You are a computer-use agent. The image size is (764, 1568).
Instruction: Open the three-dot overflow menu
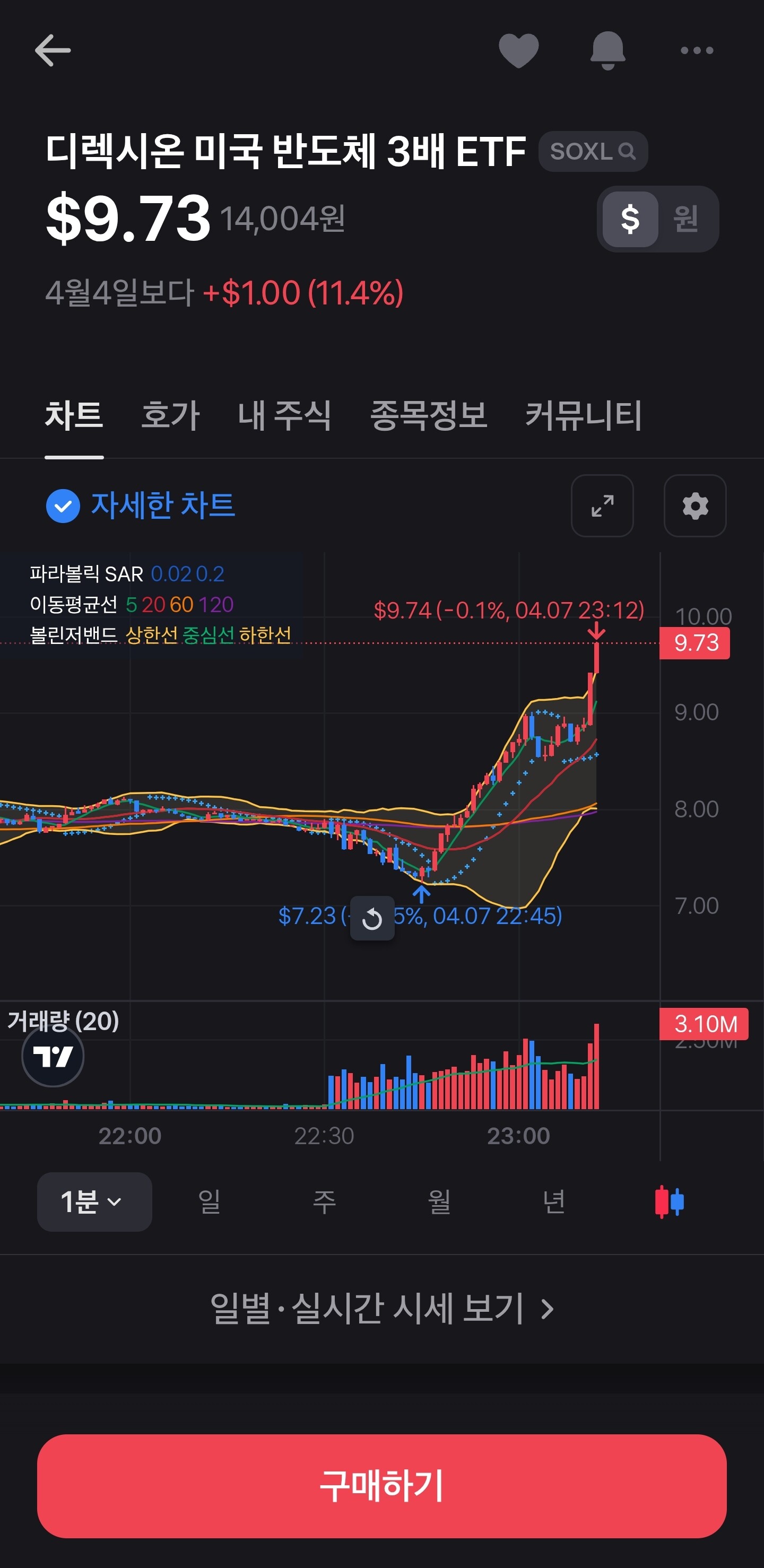coord(697,50)
